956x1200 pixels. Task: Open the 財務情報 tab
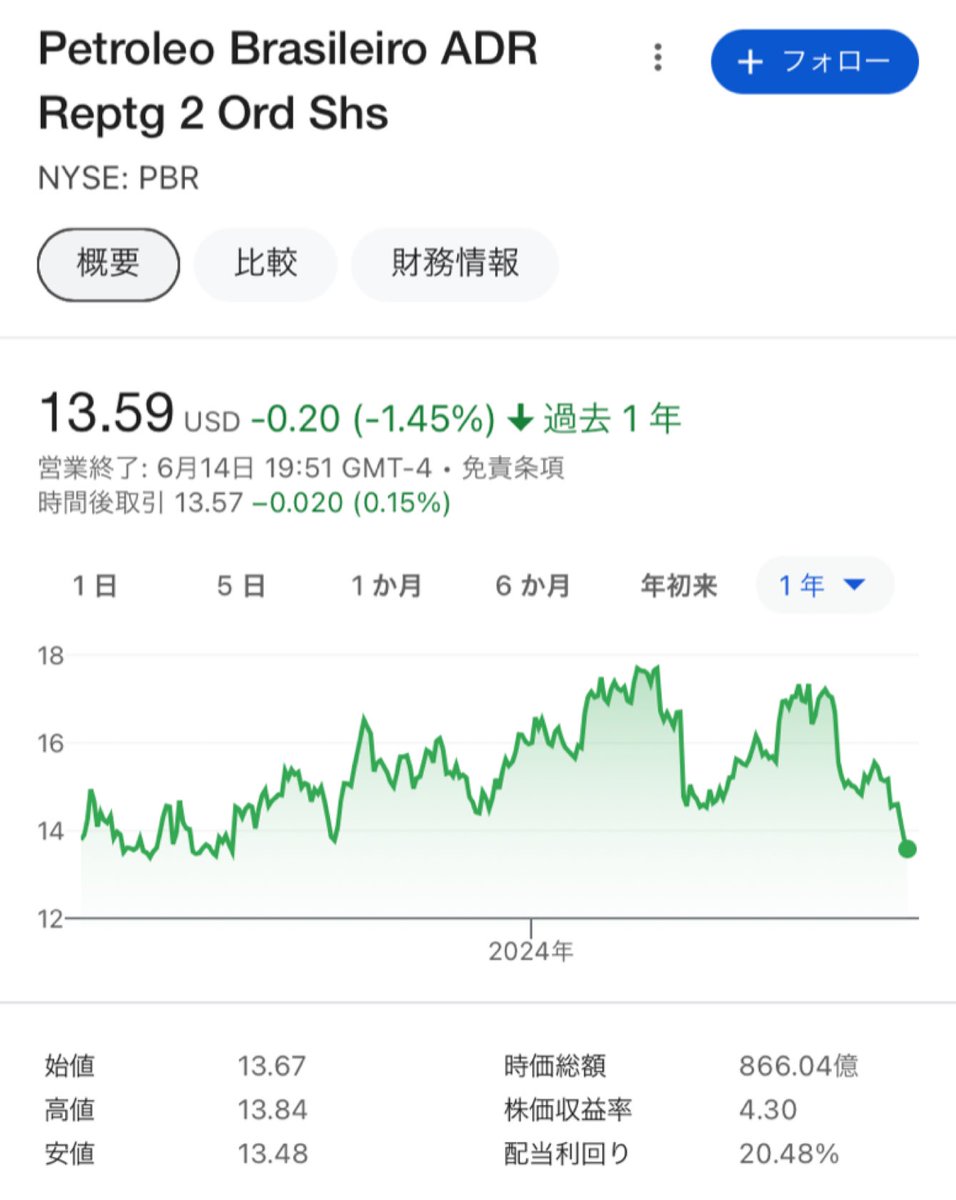pos(455,264)
